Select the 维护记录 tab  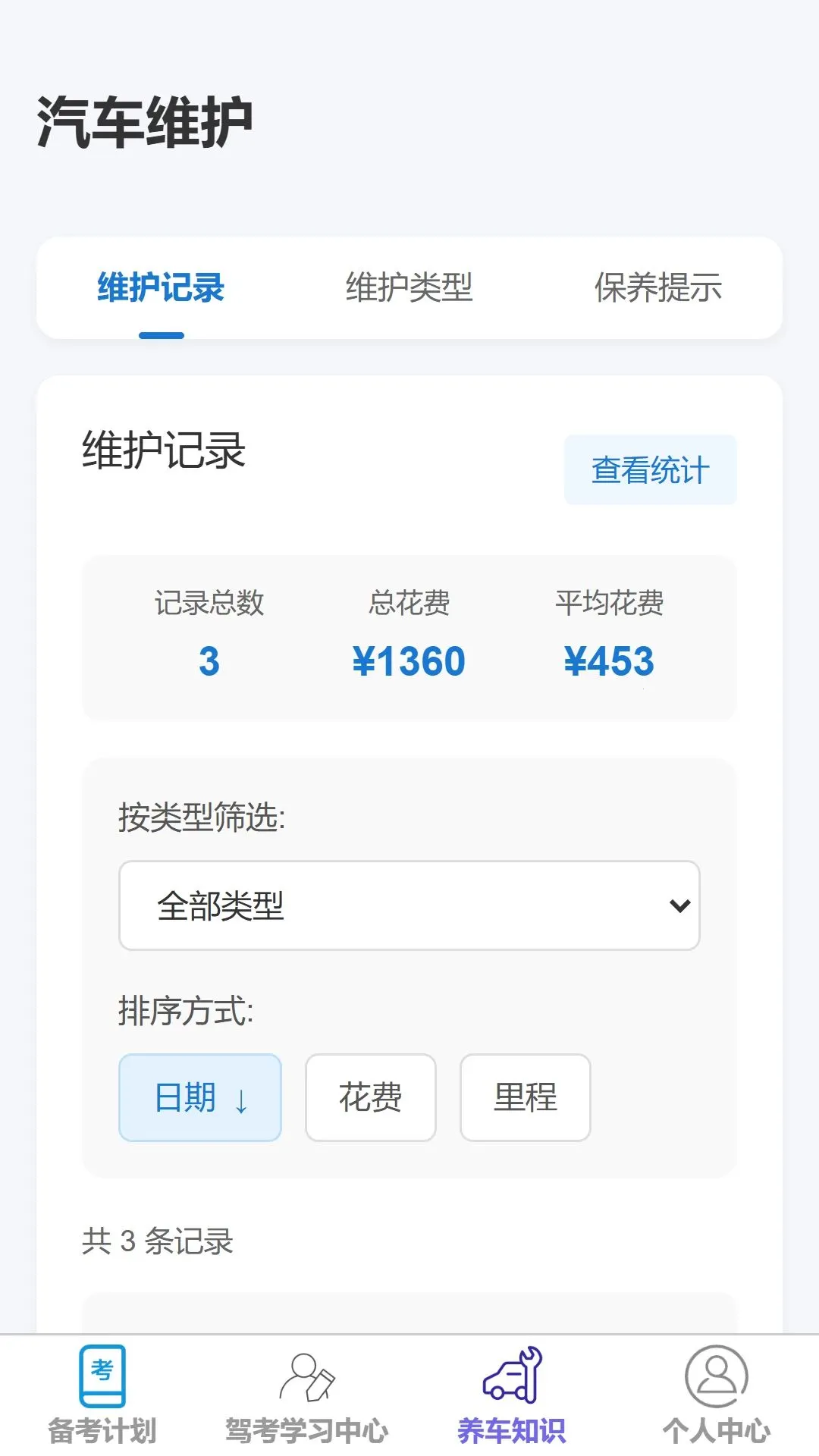[x=161, y=288]
